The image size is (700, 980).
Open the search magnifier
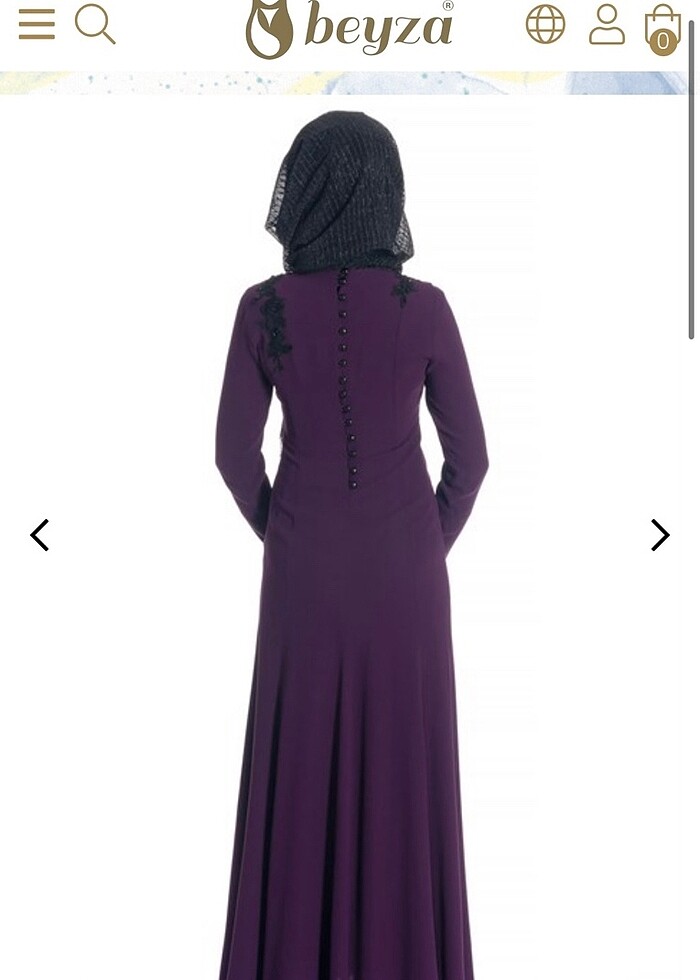pos(95,24)
